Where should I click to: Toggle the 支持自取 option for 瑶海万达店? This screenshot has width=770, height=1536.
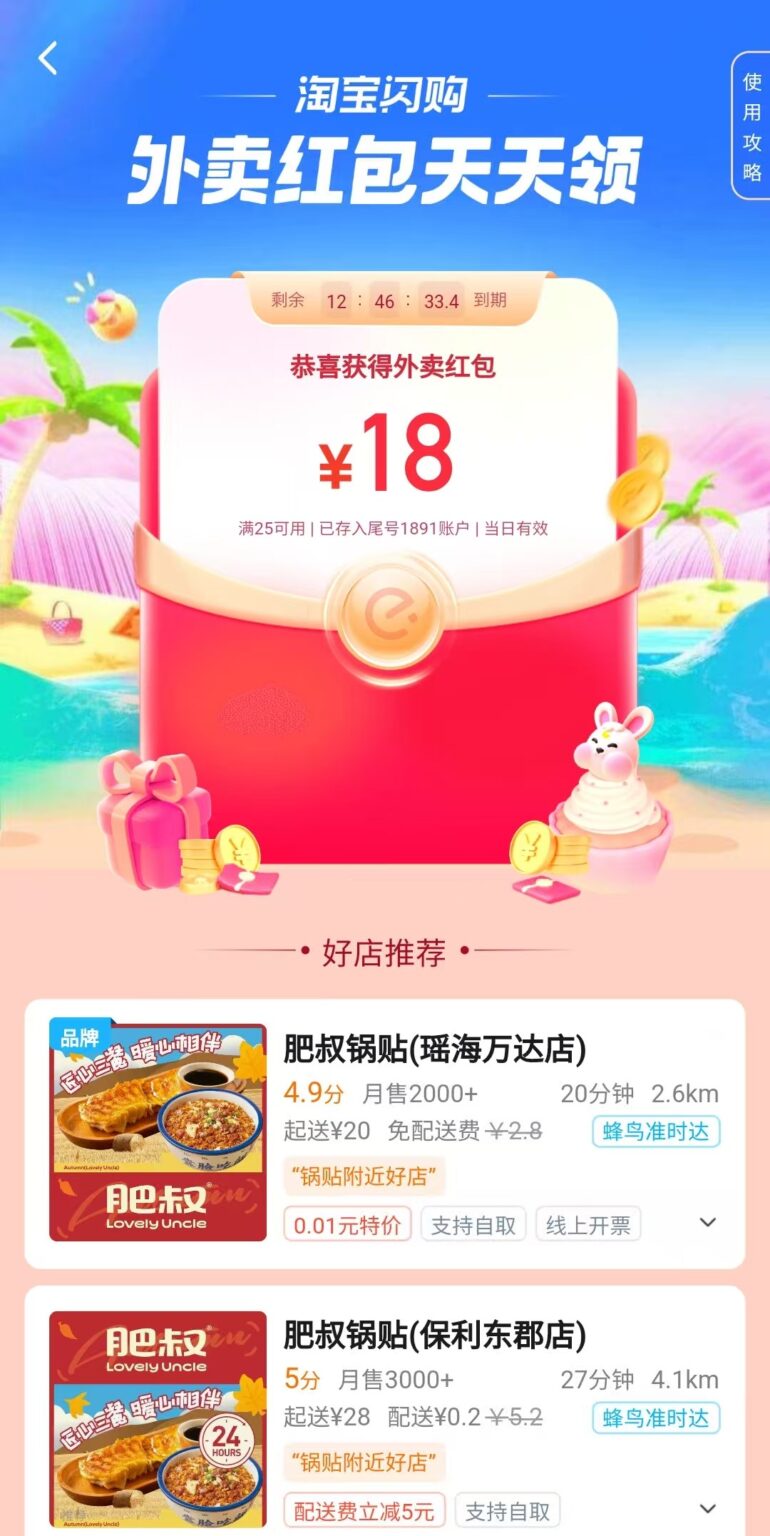[473, 1223]
